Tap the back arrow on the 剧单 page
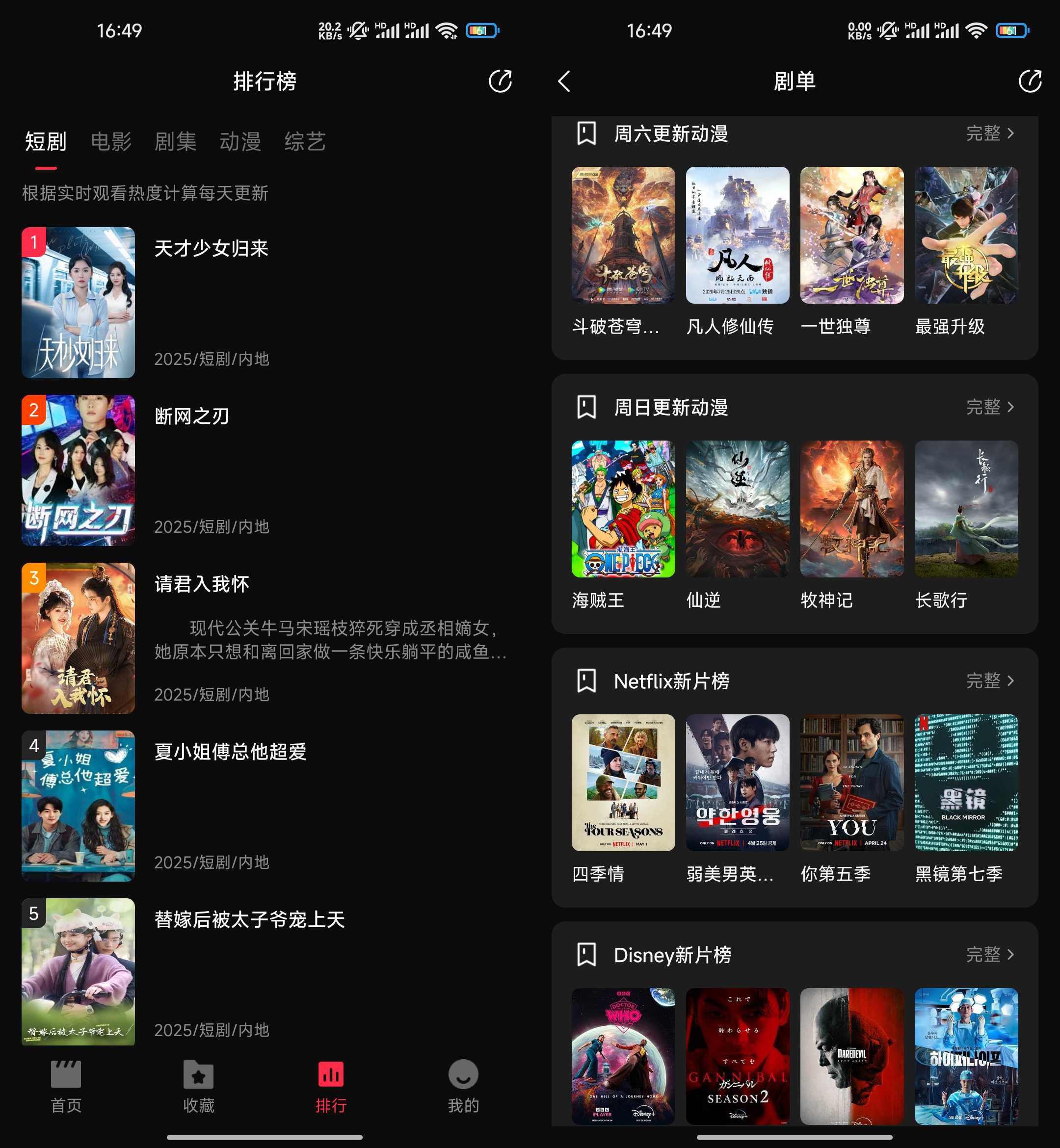The width and height of the screenshot is (1060, 1148). coord(564,82)
